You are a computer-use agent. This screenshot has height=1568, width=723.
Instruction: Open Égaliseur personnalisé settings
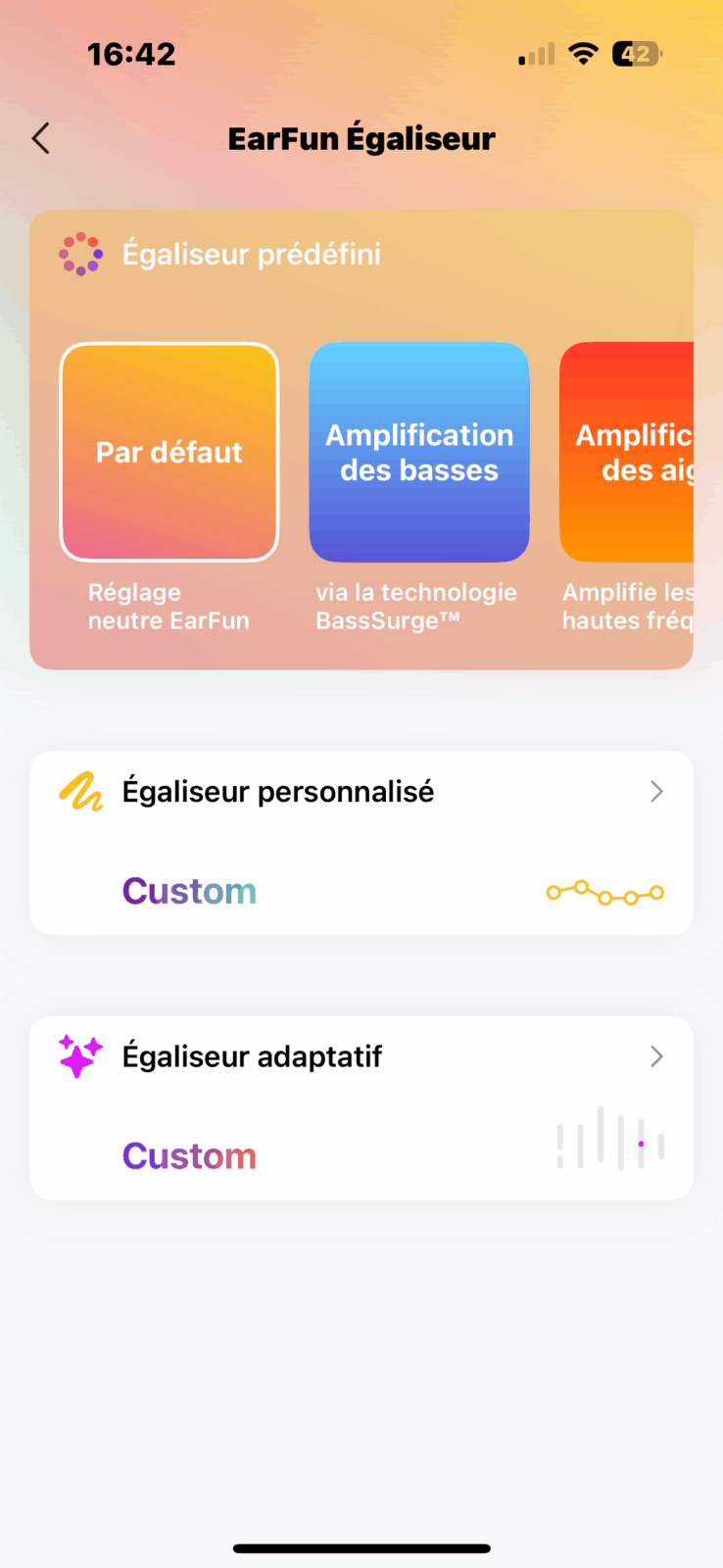361,843
